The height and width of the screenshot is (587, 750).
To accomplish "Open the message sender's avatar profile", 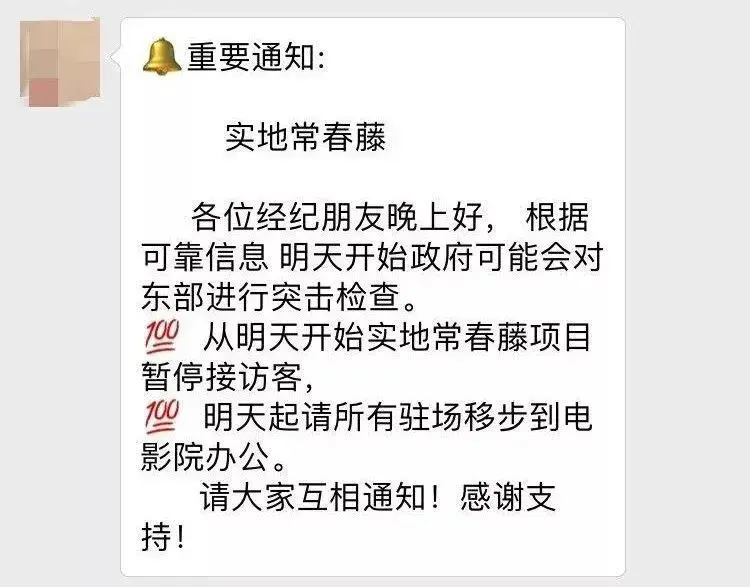I will (x=60, y=61).
